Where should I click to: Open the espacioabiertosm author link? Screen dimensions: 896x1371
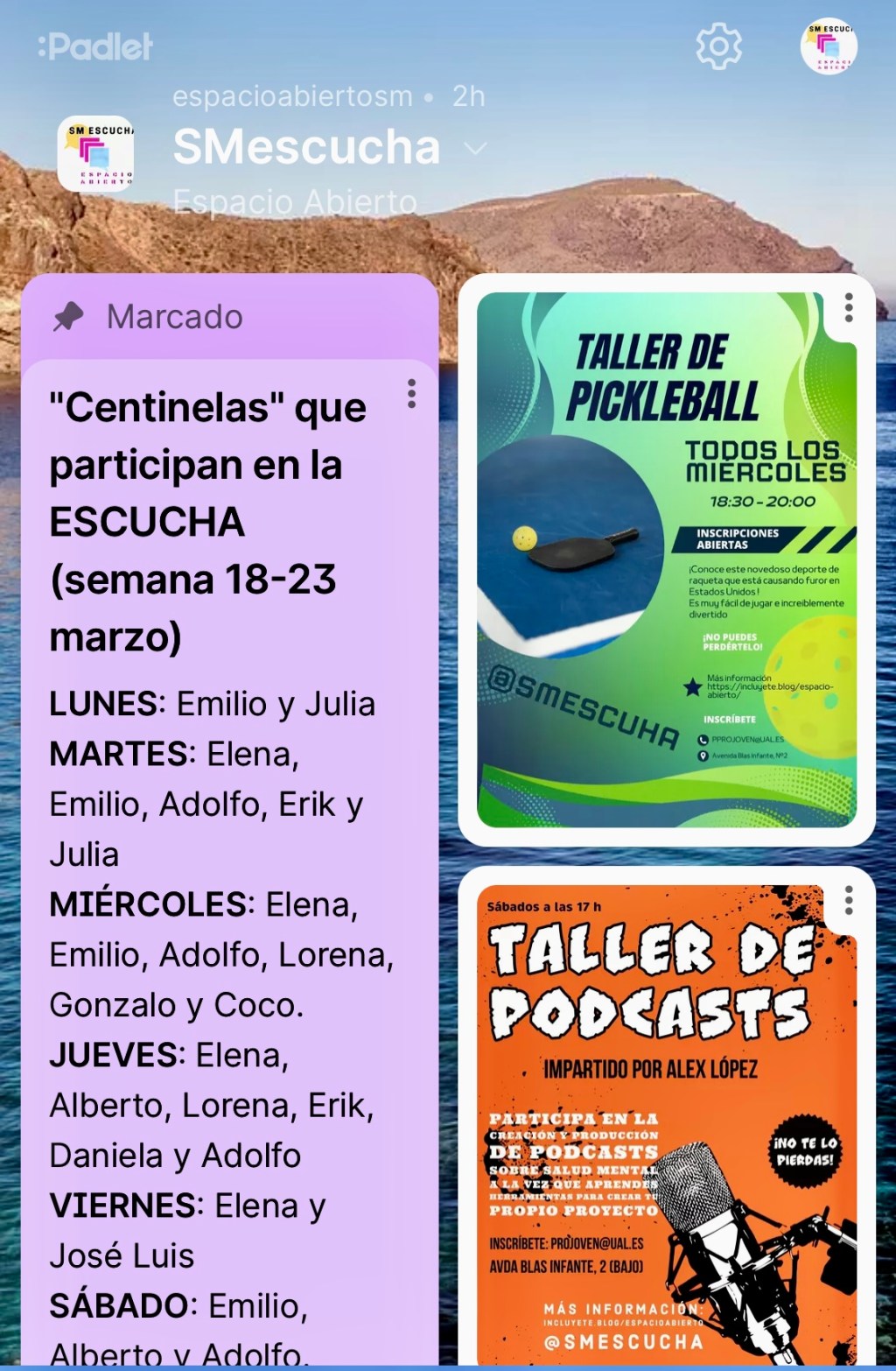(292, 96)
